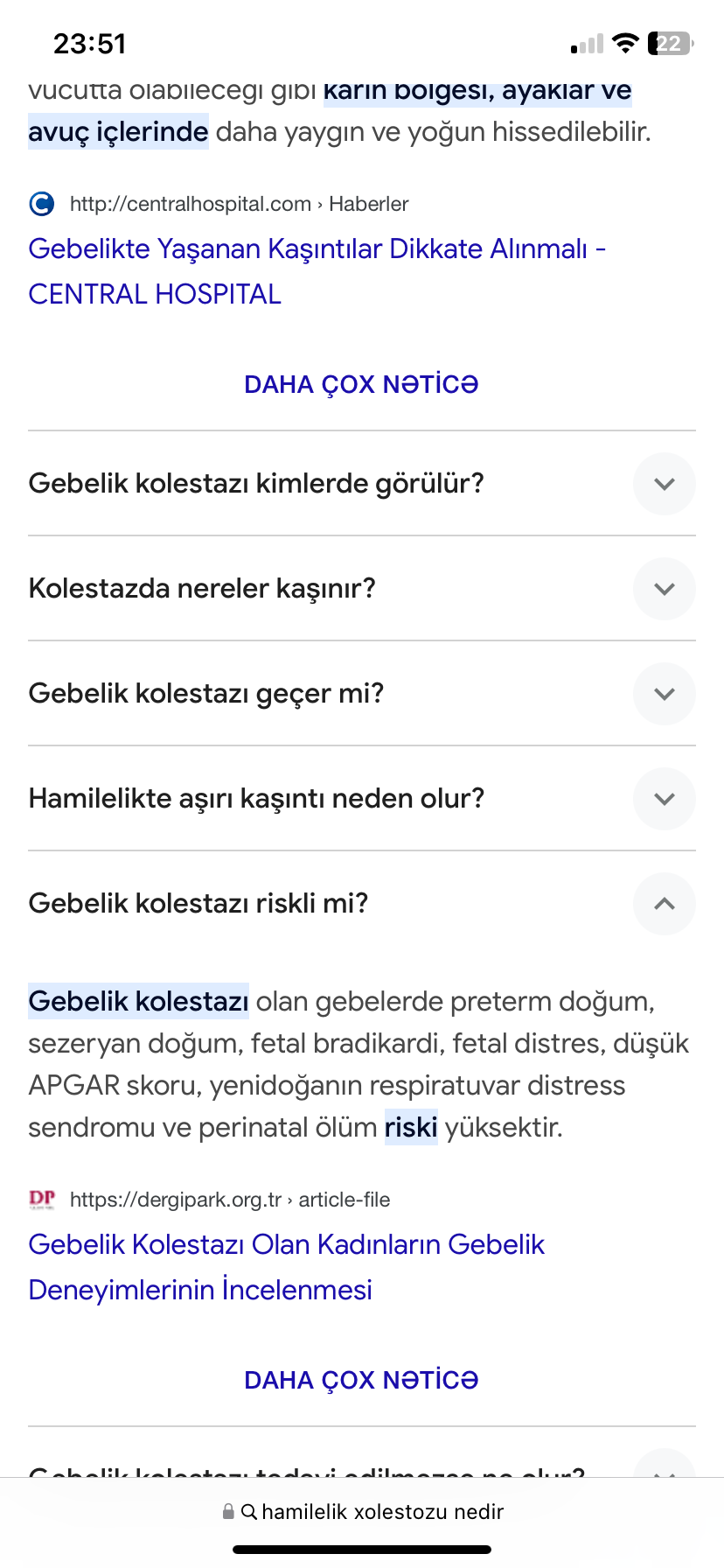Expand "Gebelik kolestazı geçer mi?"

pos(361,694)
